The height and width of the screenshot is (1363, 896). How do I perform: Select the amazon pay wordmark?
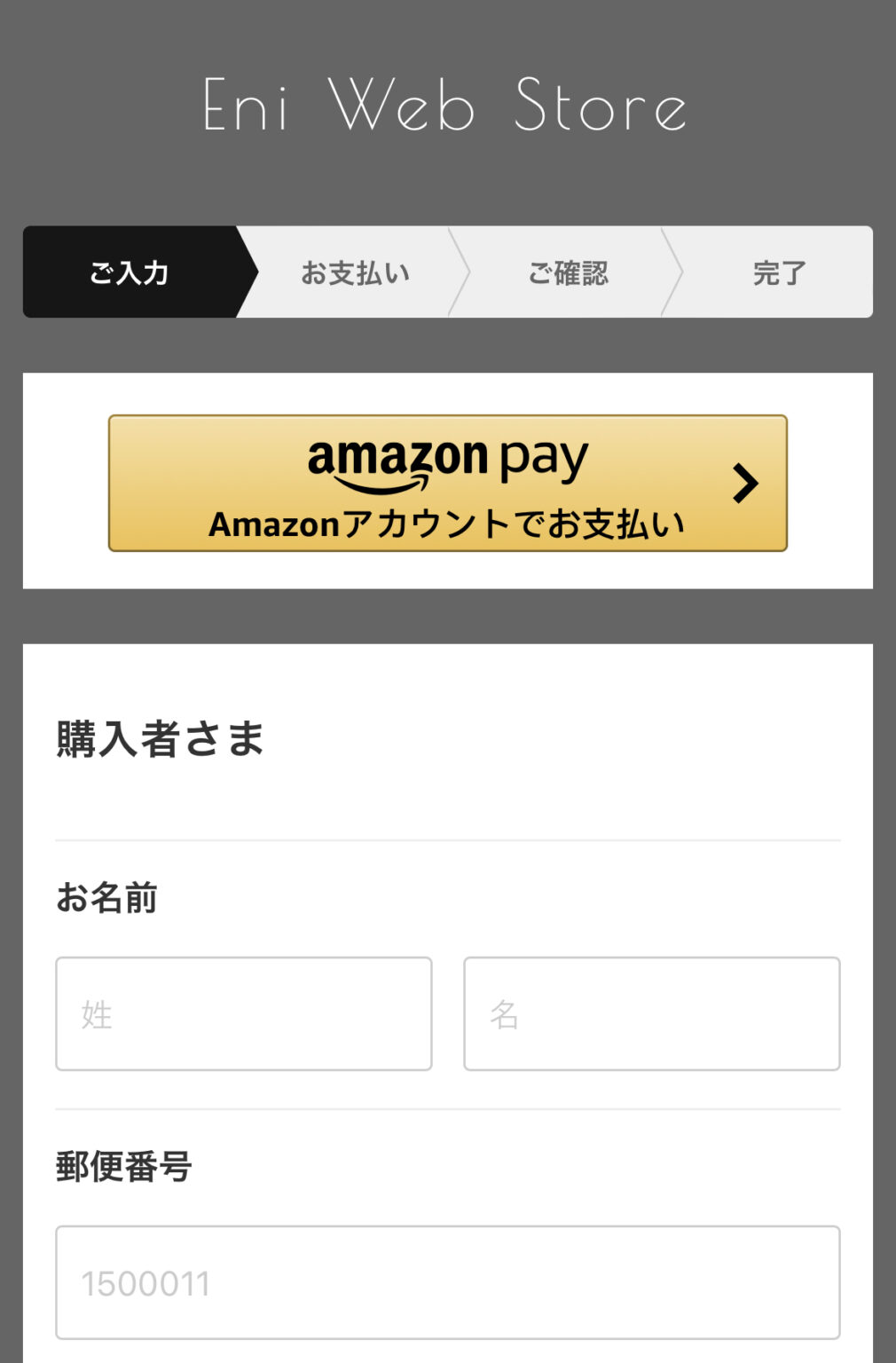pos(446,457)
